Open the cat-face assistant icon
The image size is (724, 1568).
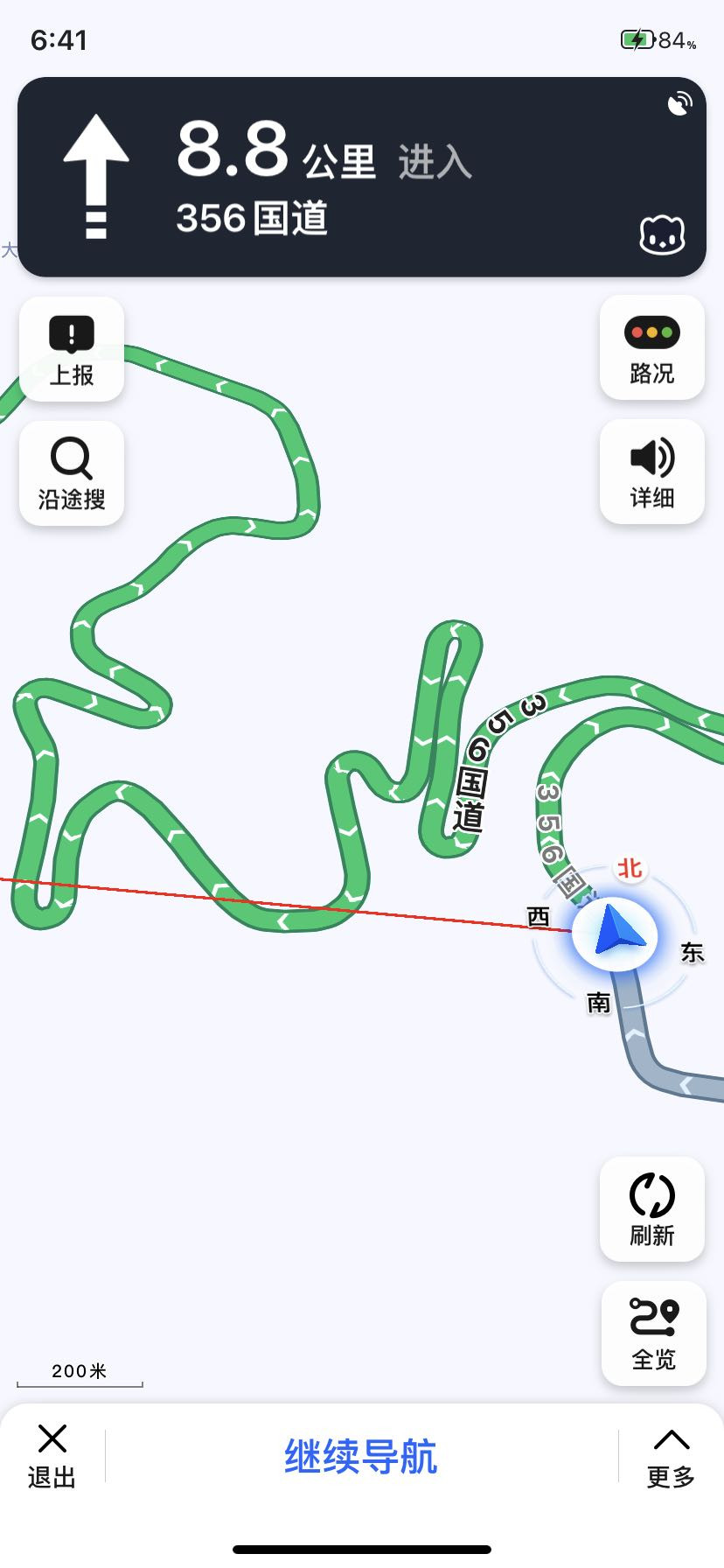(663, 234)
